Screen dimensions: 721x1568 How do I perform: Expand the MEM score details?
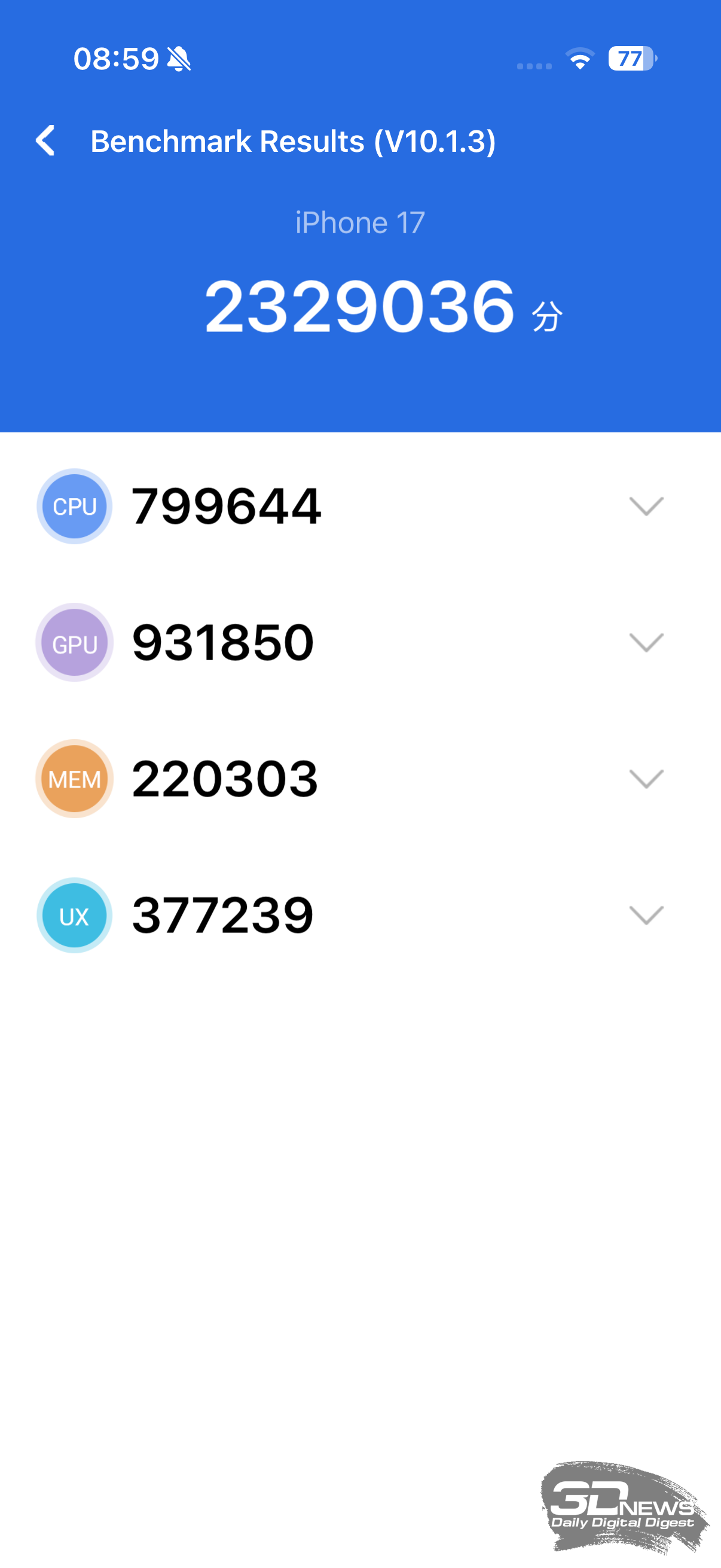pyautogui.click(x=646, y=779)
